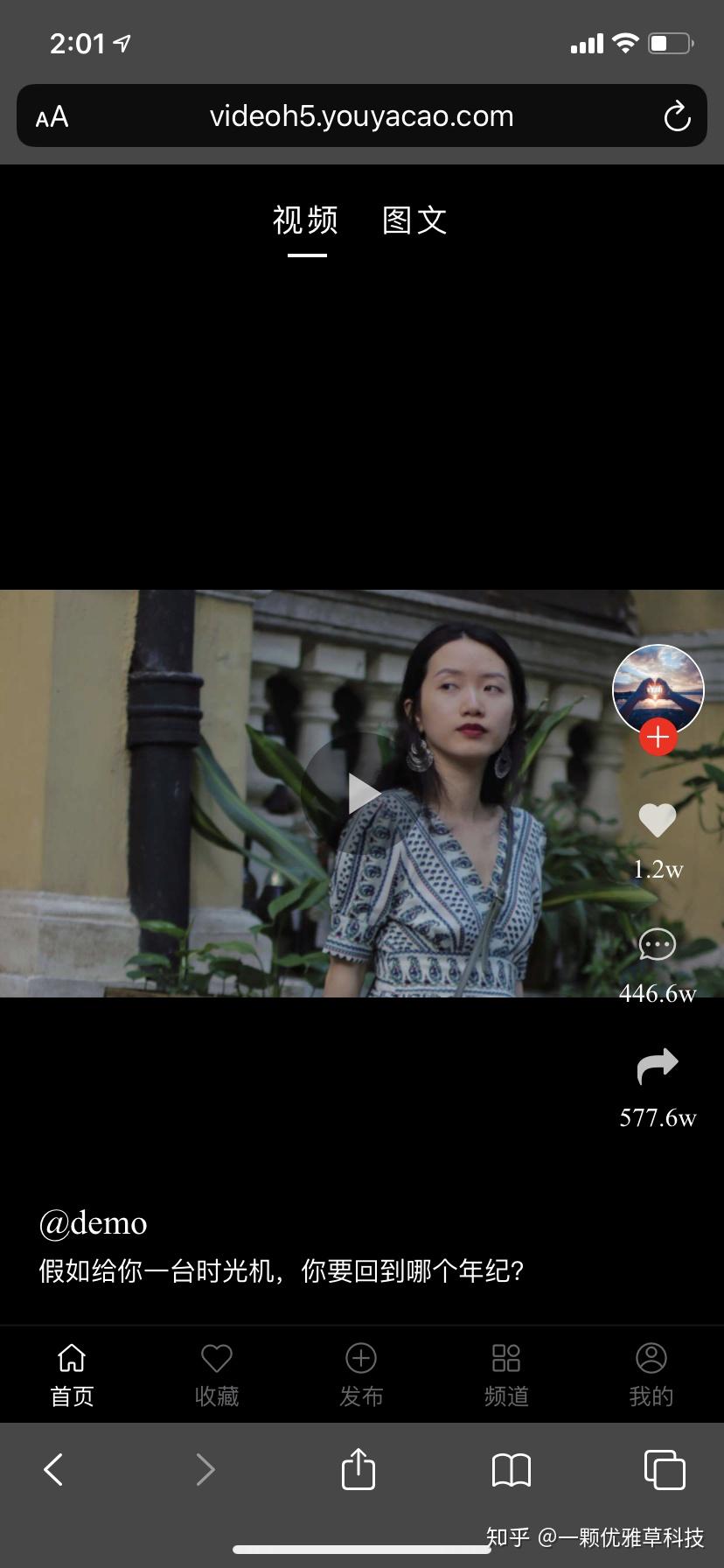The image size is (724, 1568).
Task: Follow the author with the red plus
Action: click(x=658, y=738)
